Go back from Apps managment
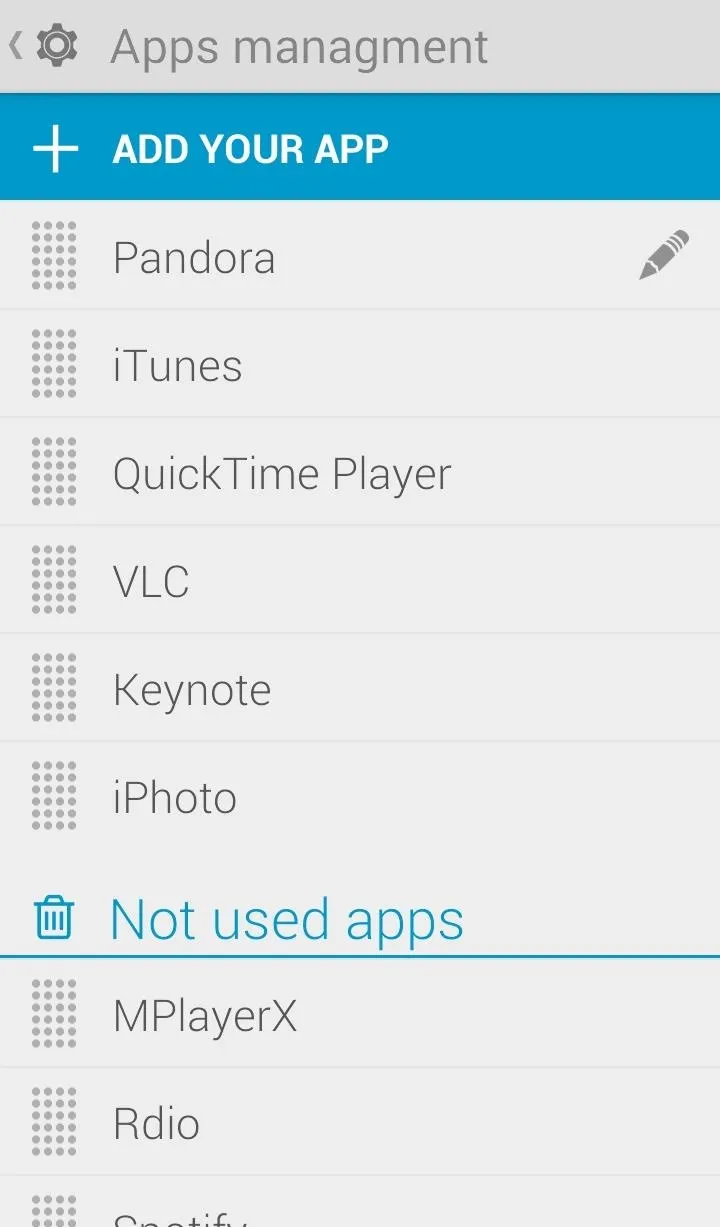 coord(45,46)
